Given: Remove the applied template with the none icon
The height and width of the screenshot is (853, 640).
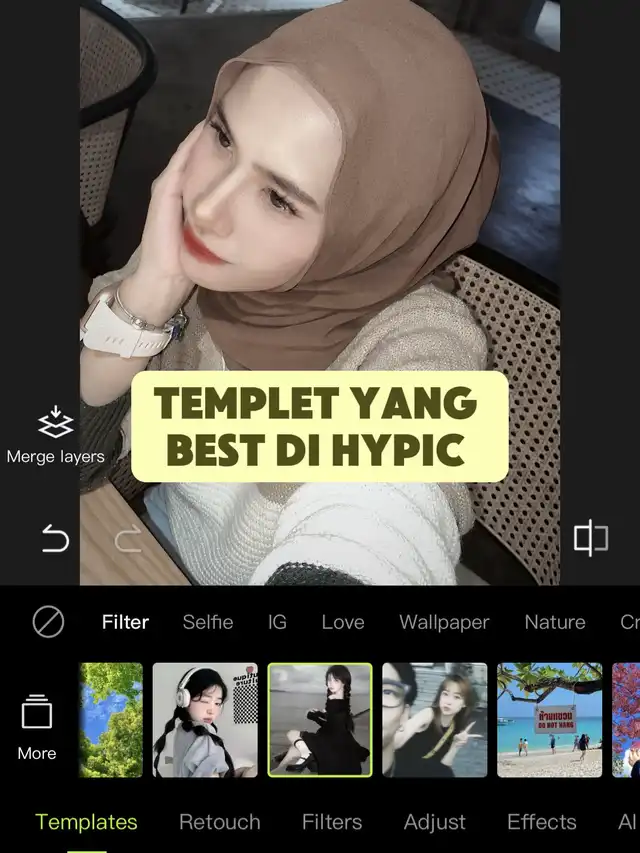Looking at the screenshot, I should click(48, 622).
